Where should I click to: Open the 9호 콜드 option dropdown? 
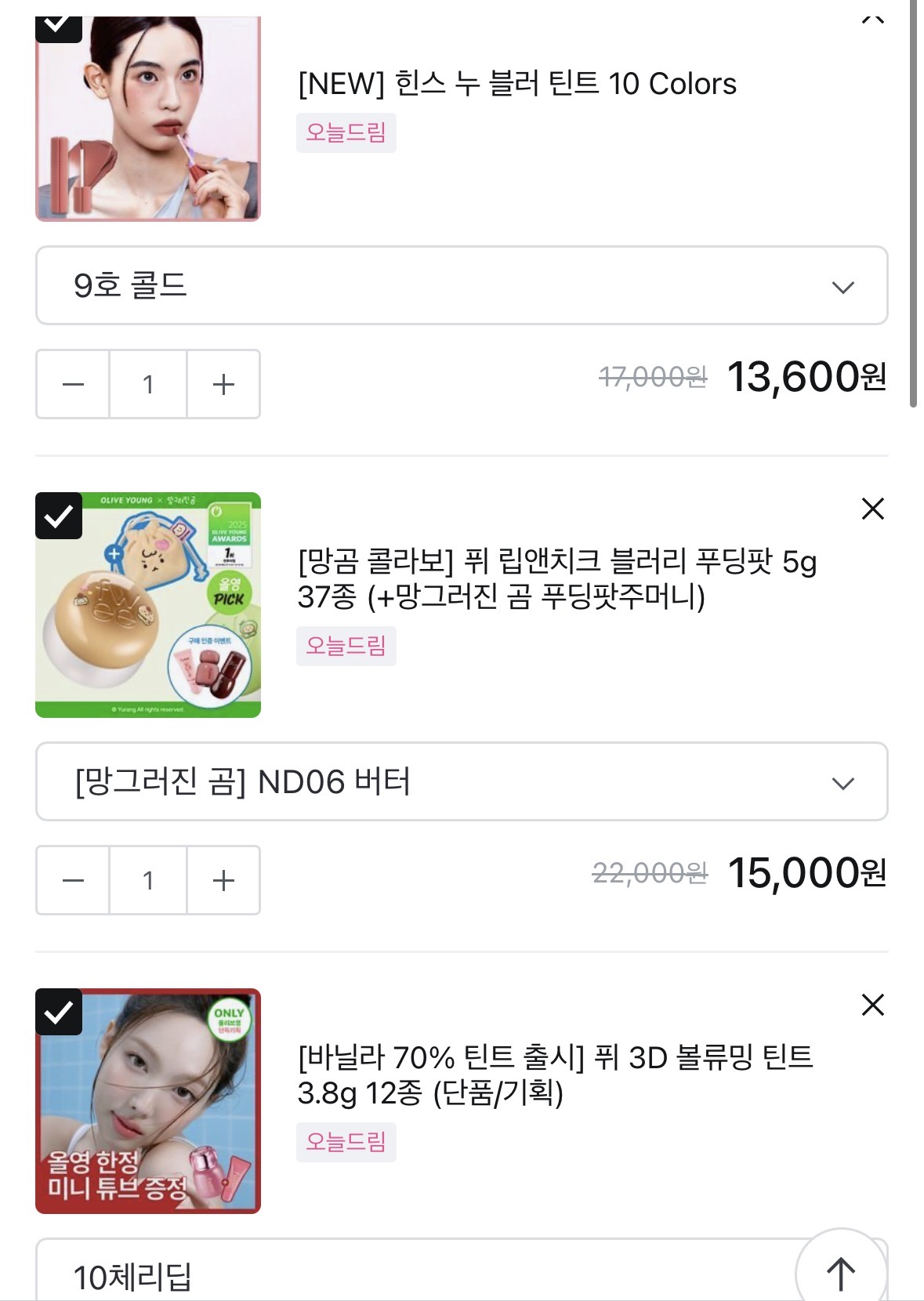click(461, 286)
